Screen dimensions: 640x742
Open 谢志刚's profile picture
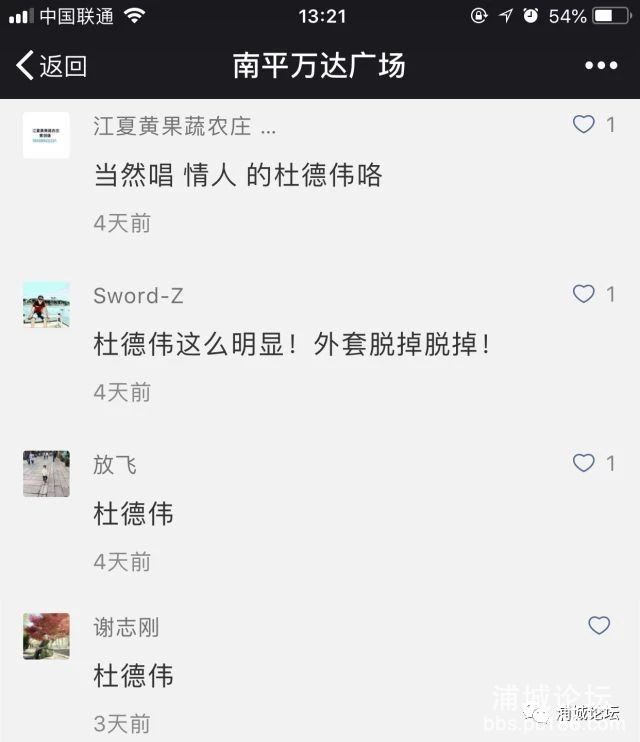coord(46,636)
